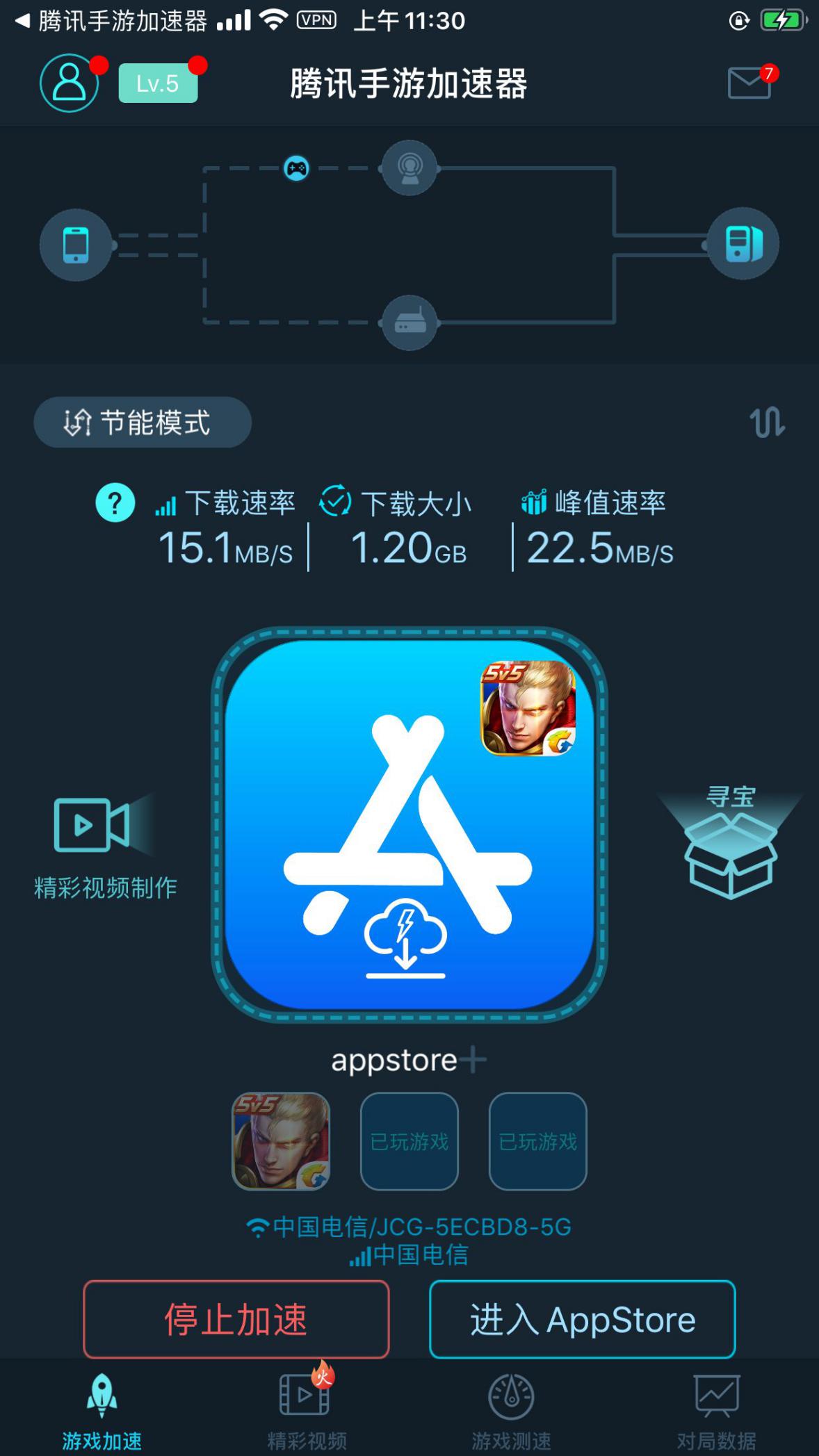This screenshot has height=1456, width=819.
Task: Tap the second 已玩游戏 slot
Action: pos(538,1141)
